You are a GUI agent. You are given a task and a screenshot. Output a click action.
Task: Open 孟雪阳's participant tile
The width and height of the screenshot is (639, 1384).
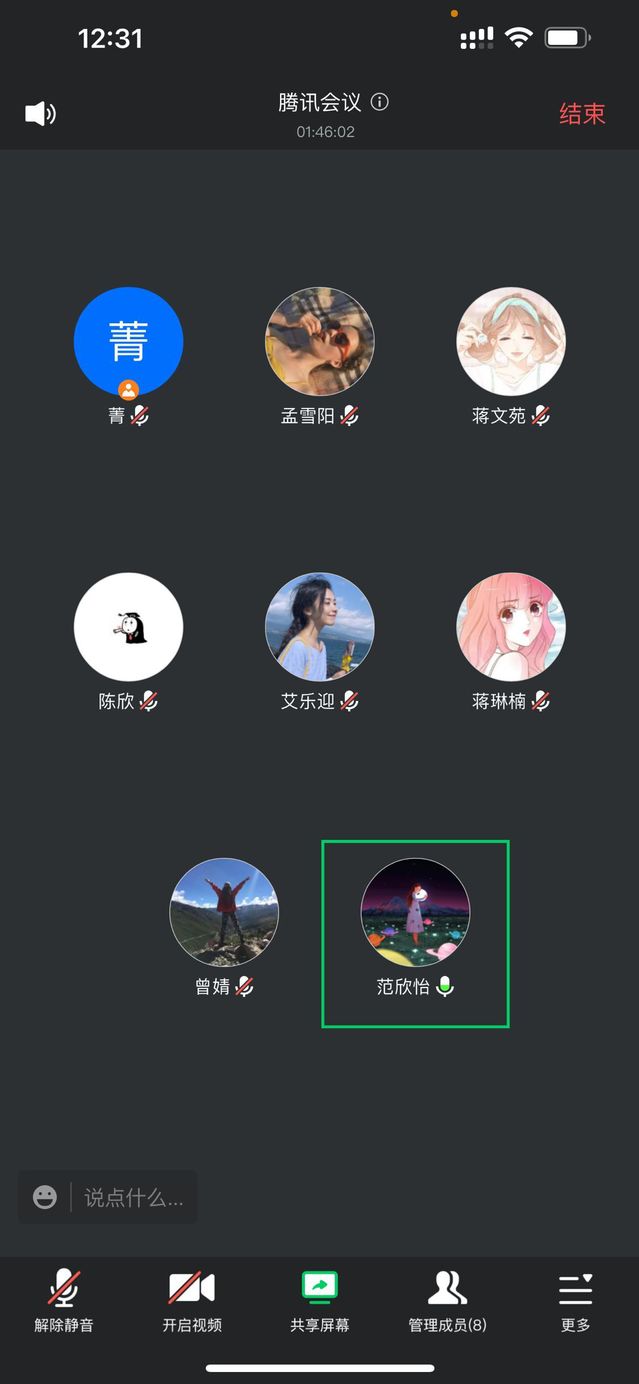point(319,341)
